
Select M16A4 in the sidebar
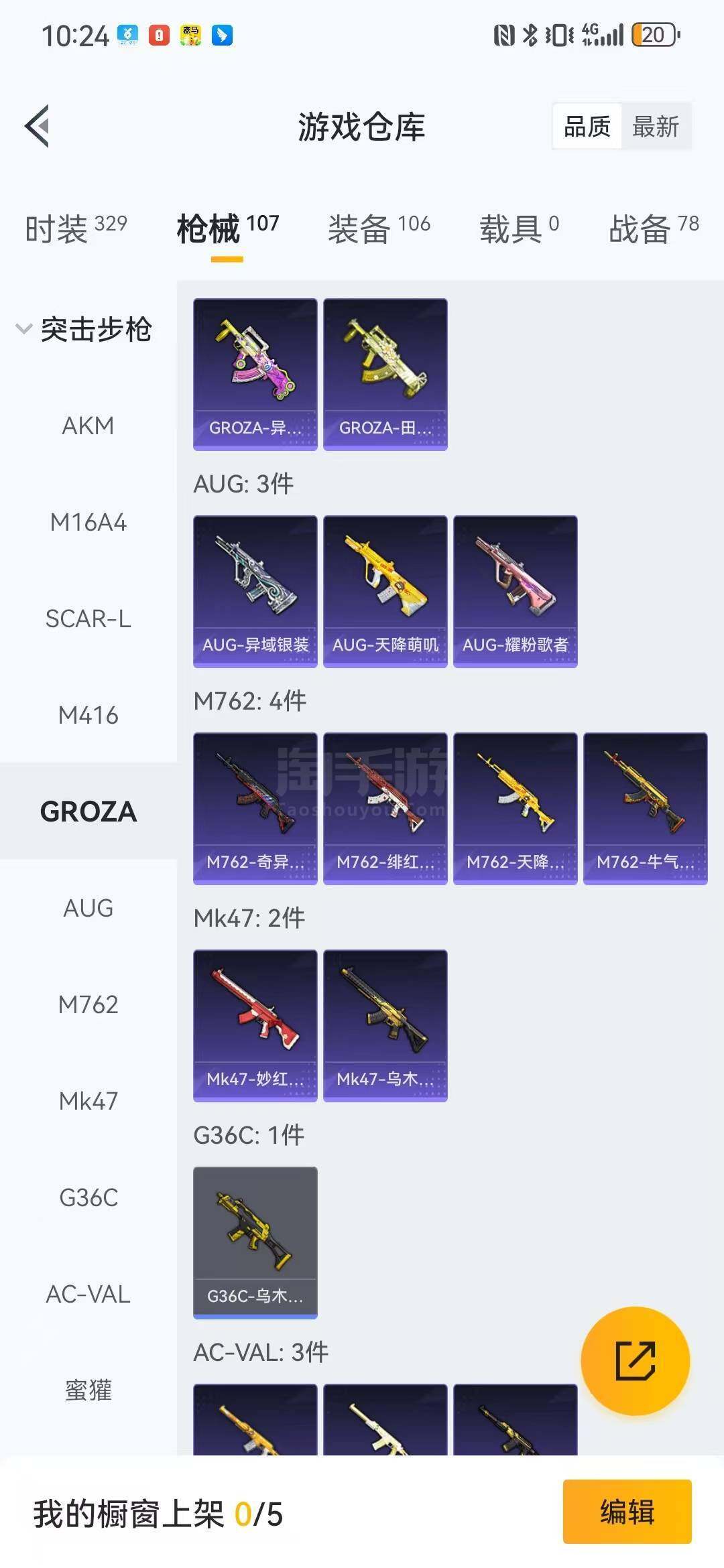88,522
